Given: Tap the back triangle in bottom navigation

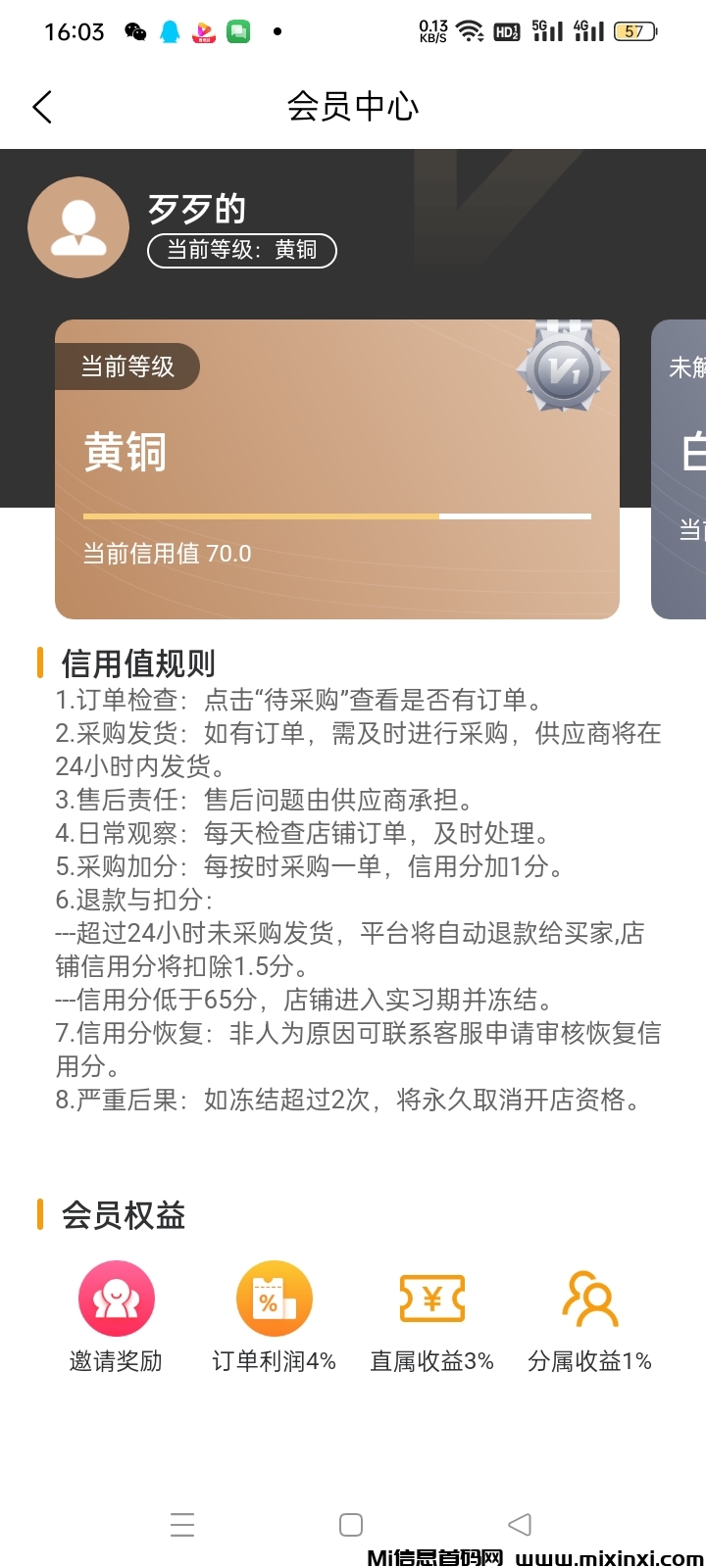Looking at the screenshot, I should 518,1525.
